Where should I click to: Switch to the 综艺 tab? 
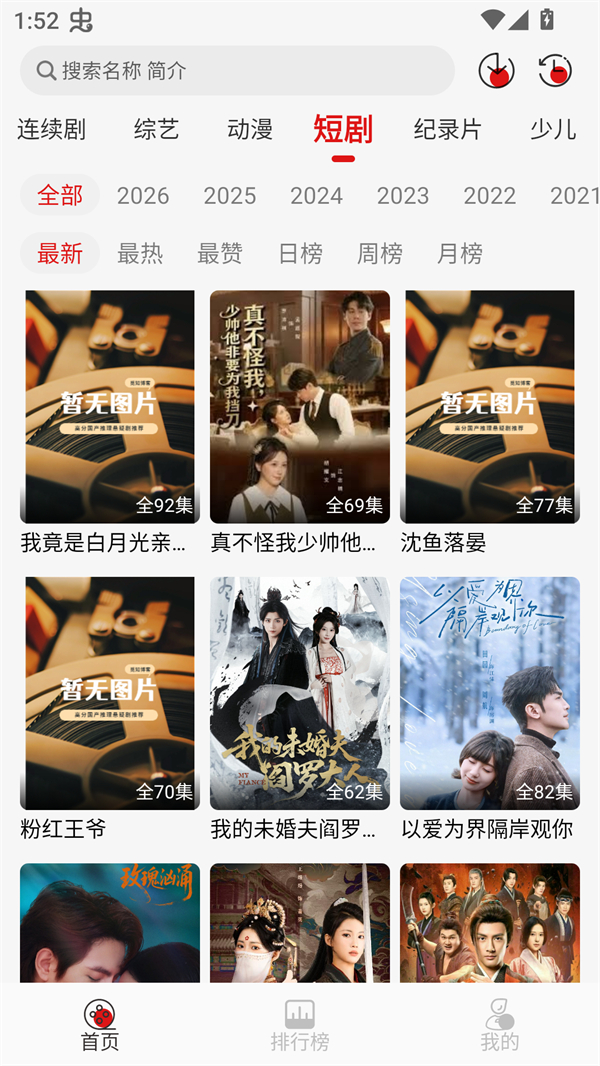point(156,129)
